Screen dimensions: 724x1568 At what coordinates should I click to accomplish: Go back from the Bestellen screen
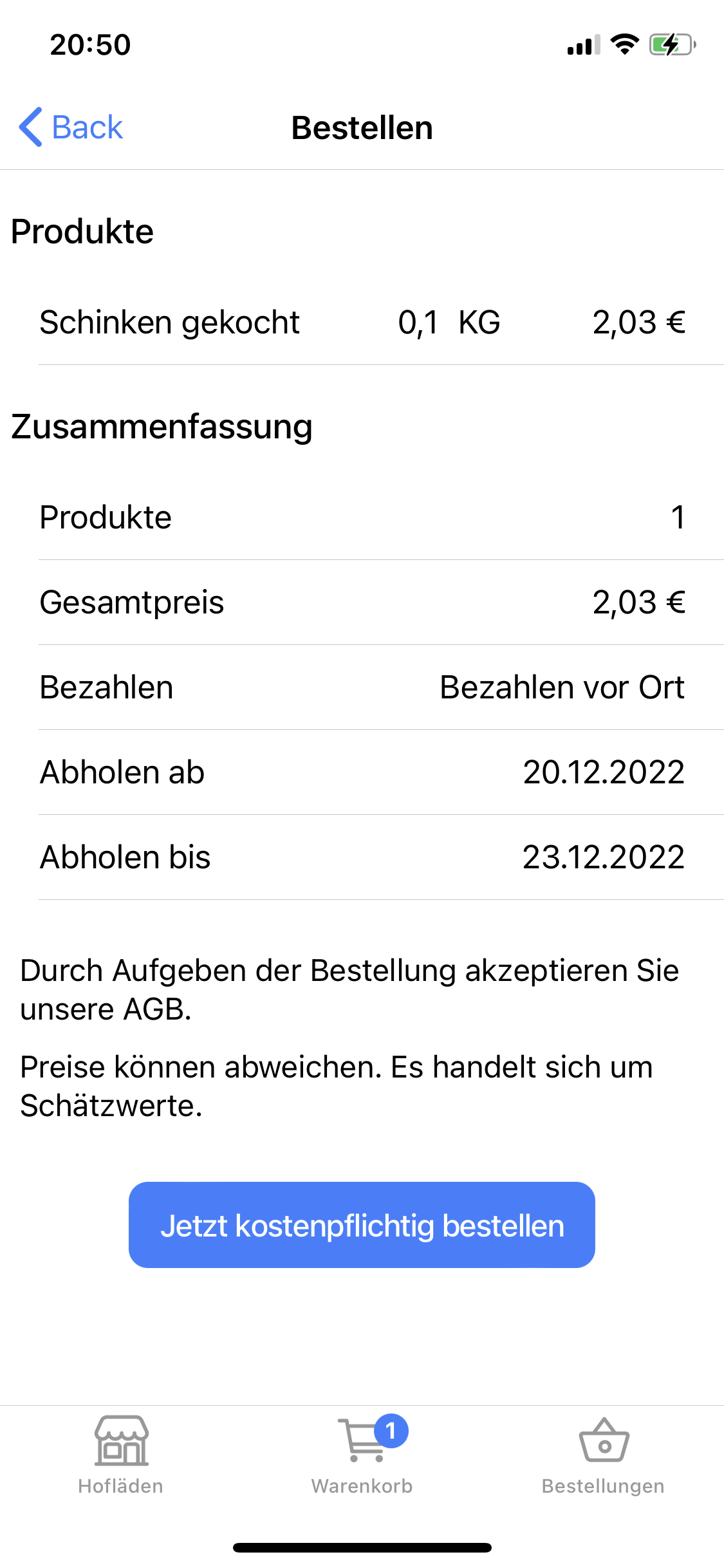[x=71, y=127]
